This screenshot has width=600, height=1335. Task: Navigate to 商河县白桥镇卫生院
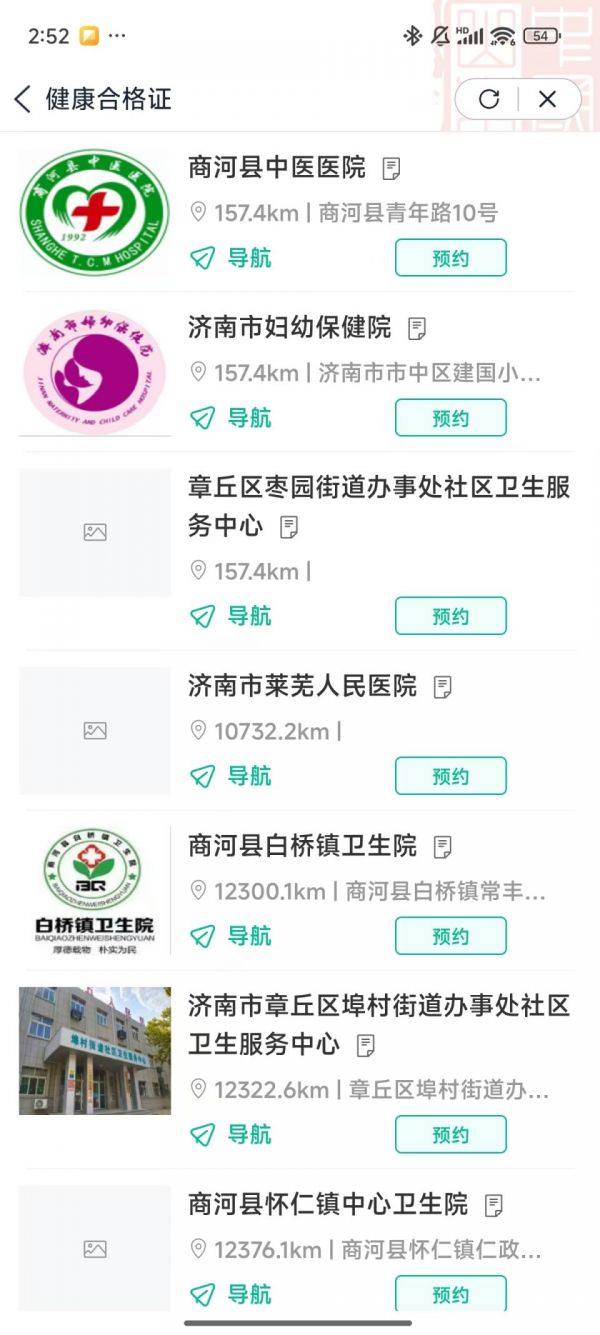pos(231,936)
